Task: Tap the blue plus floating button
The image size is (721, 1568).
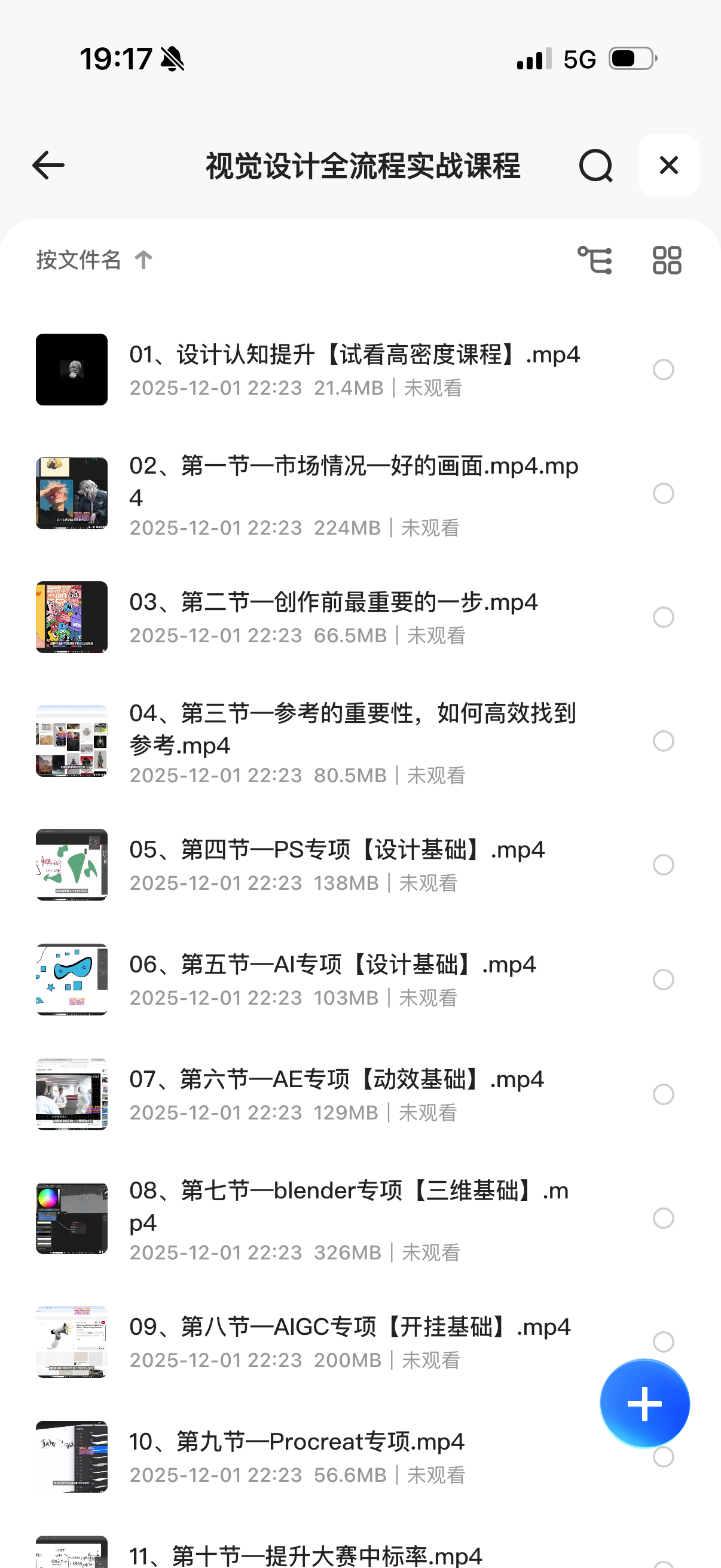Action: pos(644,1403)
